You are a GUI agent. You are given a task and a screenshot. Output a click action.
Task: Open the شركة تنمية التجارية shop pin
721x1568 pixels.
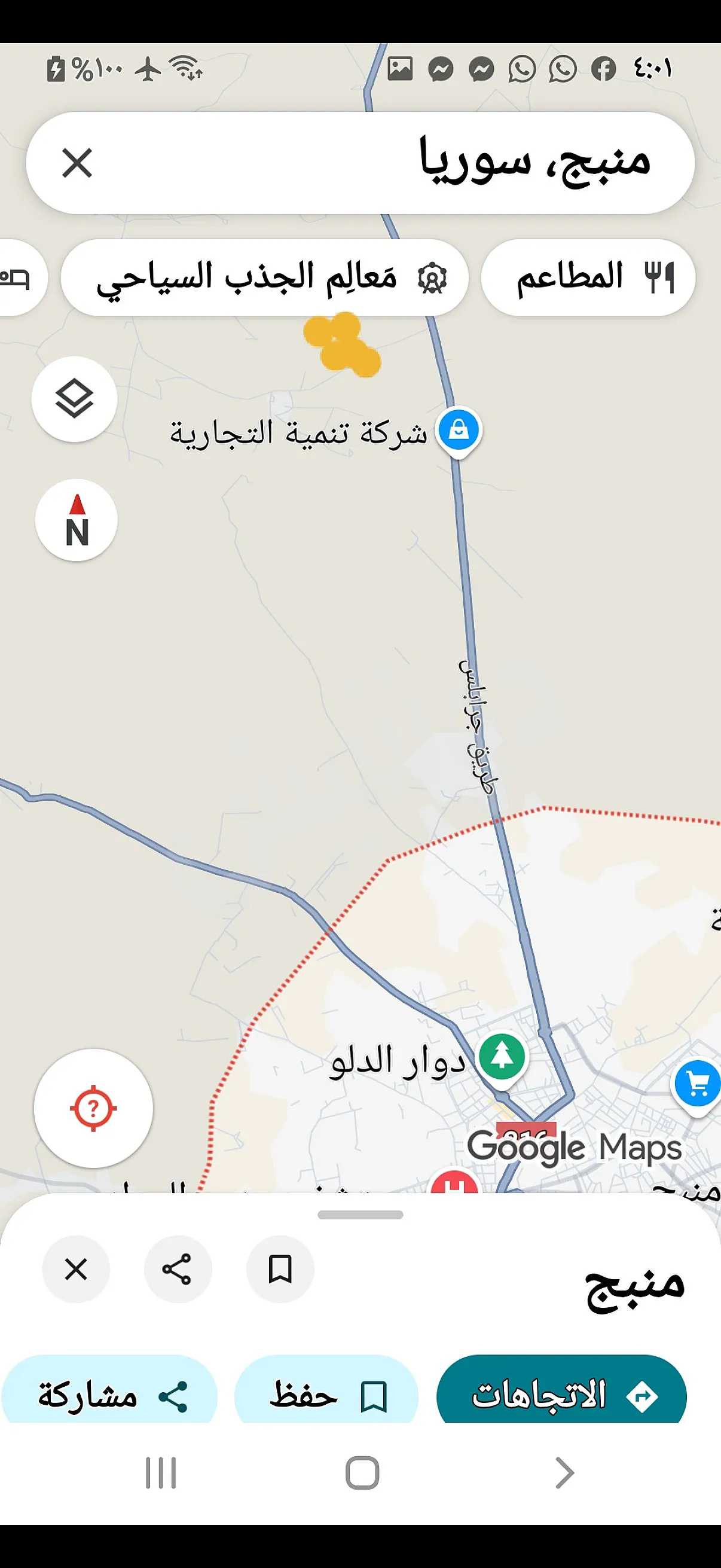[459, 430]
